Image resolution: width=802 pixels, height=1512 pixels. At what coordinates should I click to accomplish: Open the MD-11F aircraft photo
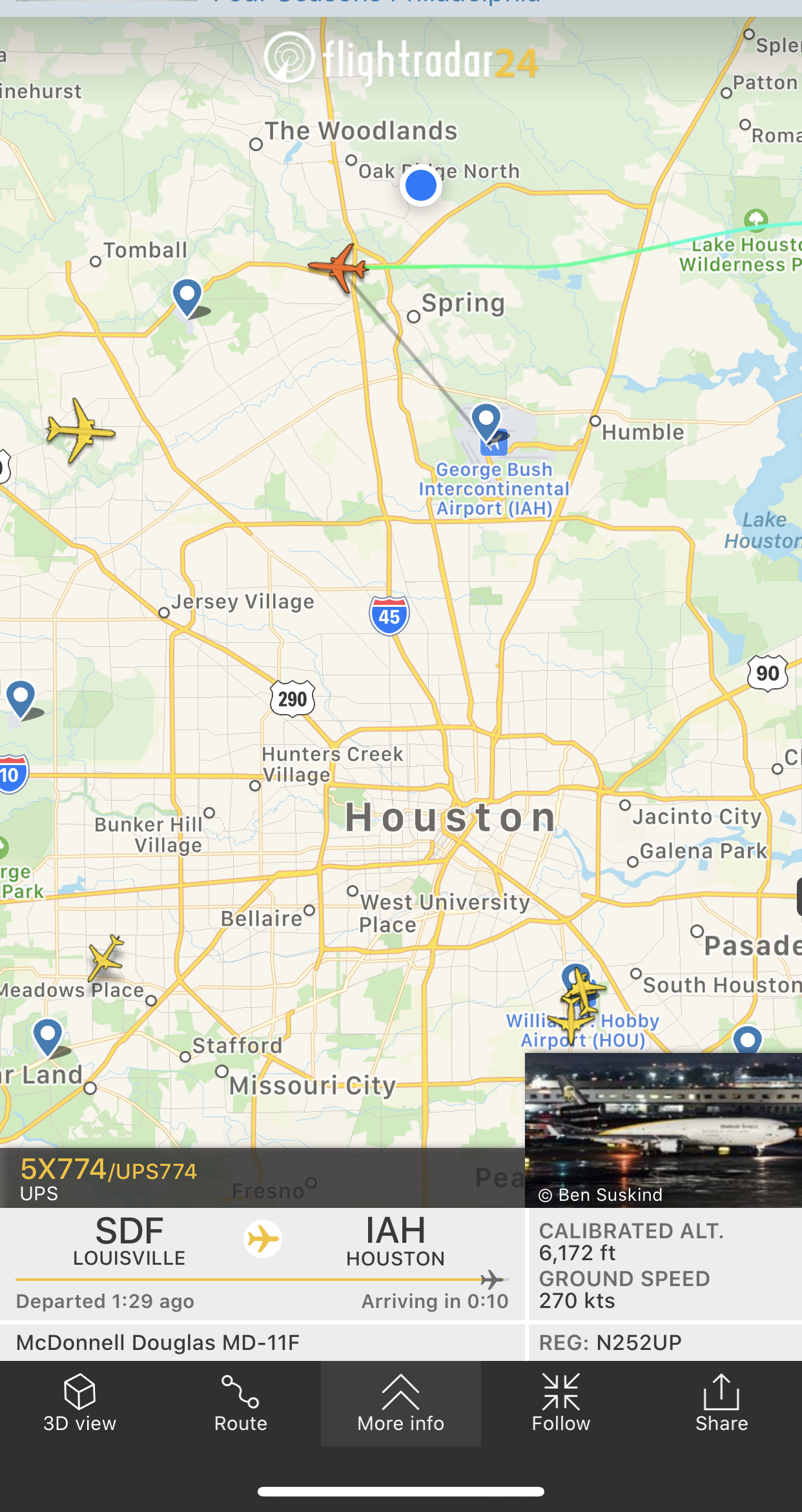tap(663, 1130)
